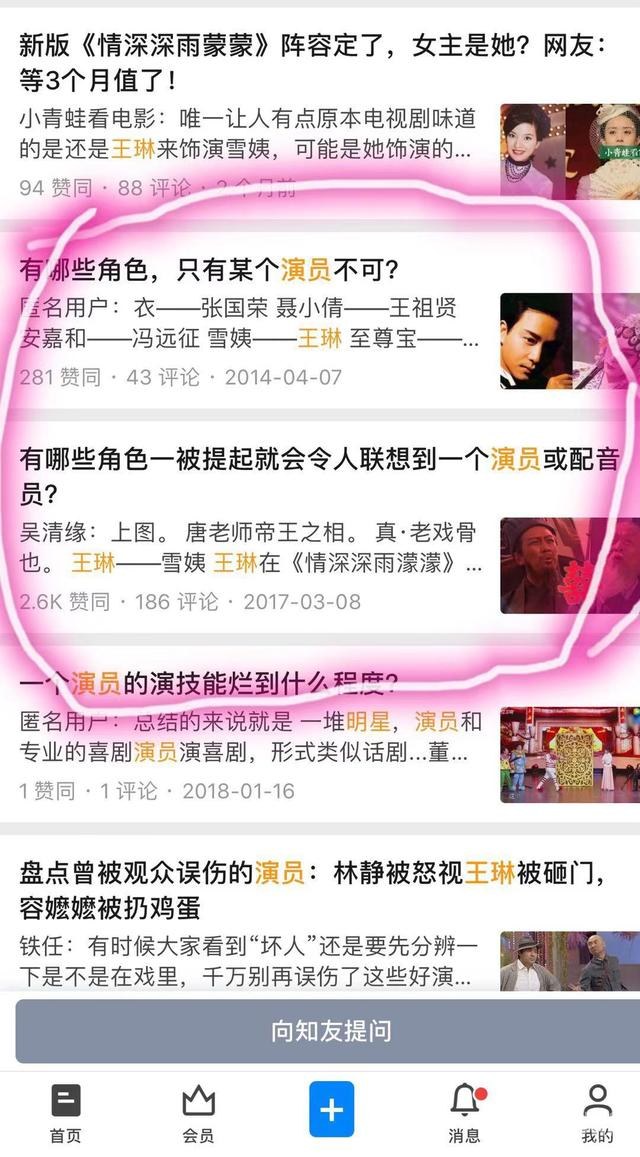
Task: Tap the blue plus create button
Action: [331, 1109]
